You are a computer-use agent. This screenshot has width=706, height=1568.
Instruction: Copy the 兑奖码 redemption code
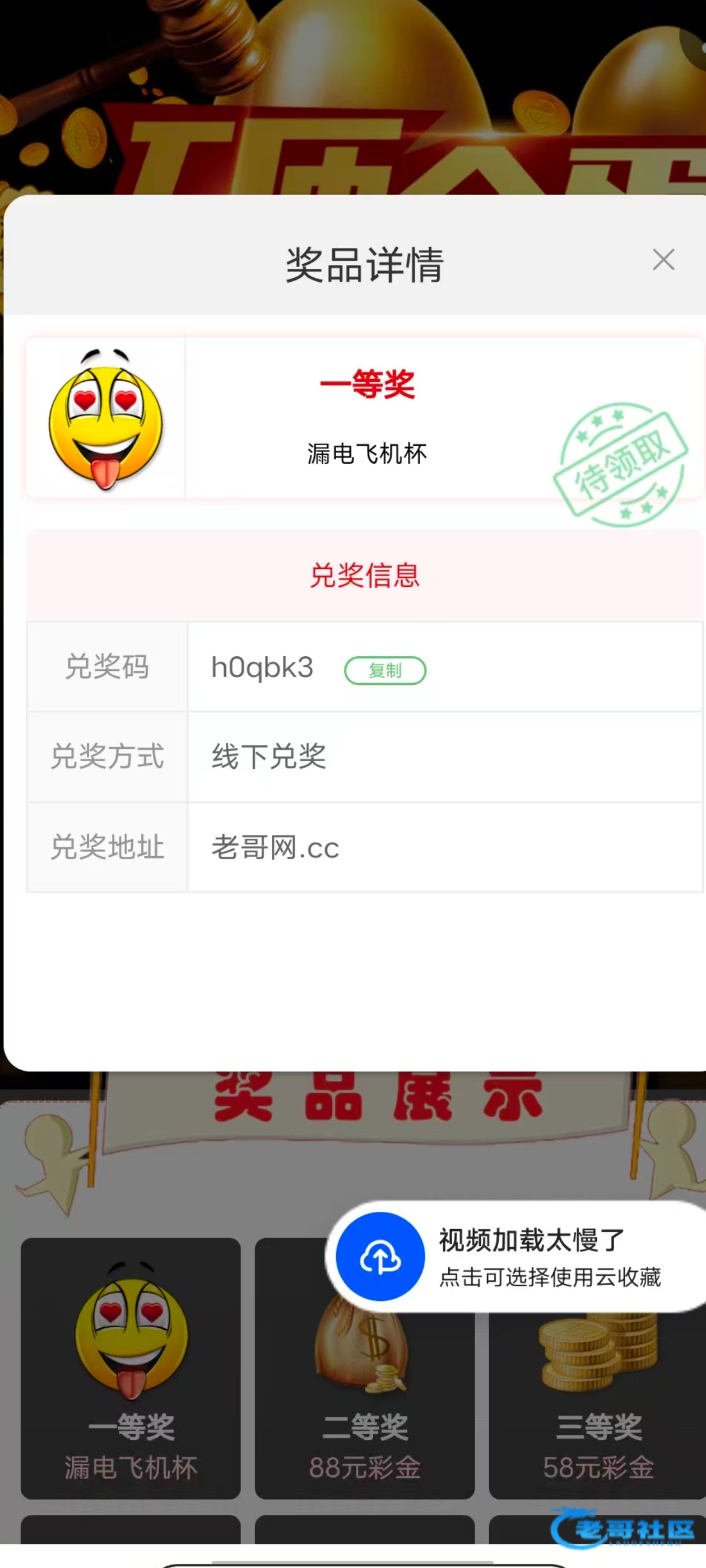click(385, 670)
